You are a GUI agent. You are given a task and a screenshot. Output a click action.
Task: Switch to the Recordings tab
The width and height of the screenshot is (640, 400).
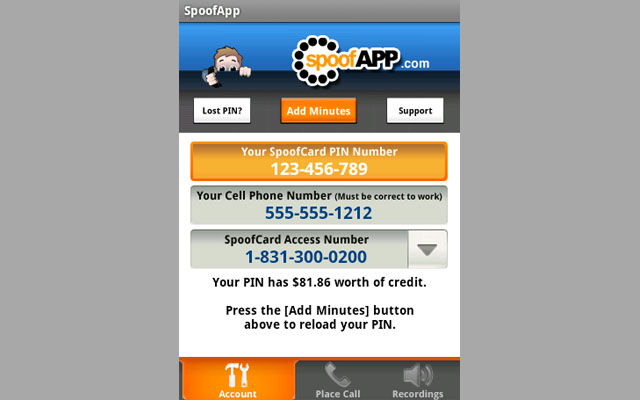coord(417,381)
